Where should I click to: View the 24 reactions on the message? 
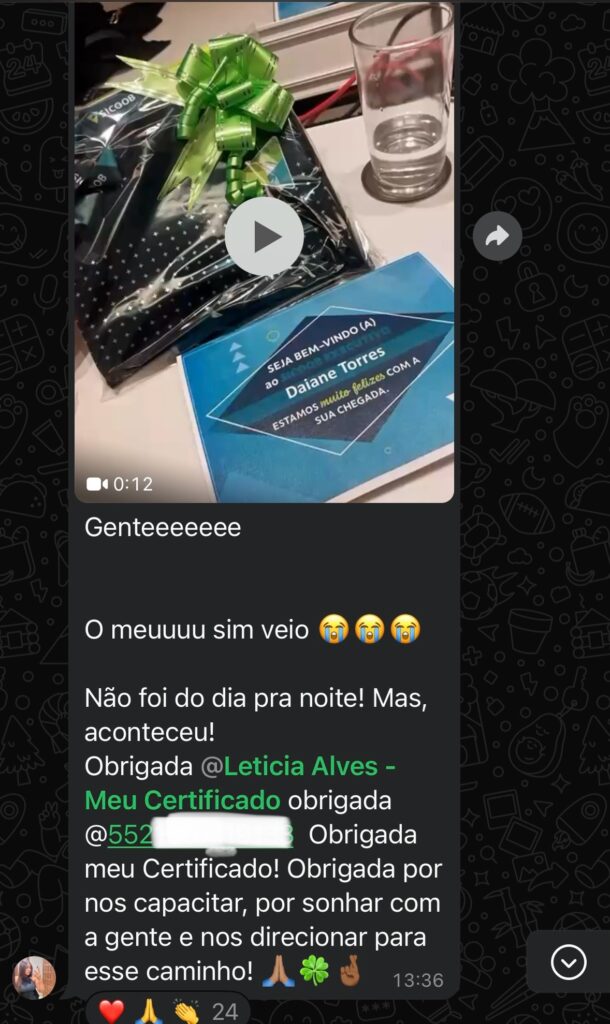tap(167, 1010)
